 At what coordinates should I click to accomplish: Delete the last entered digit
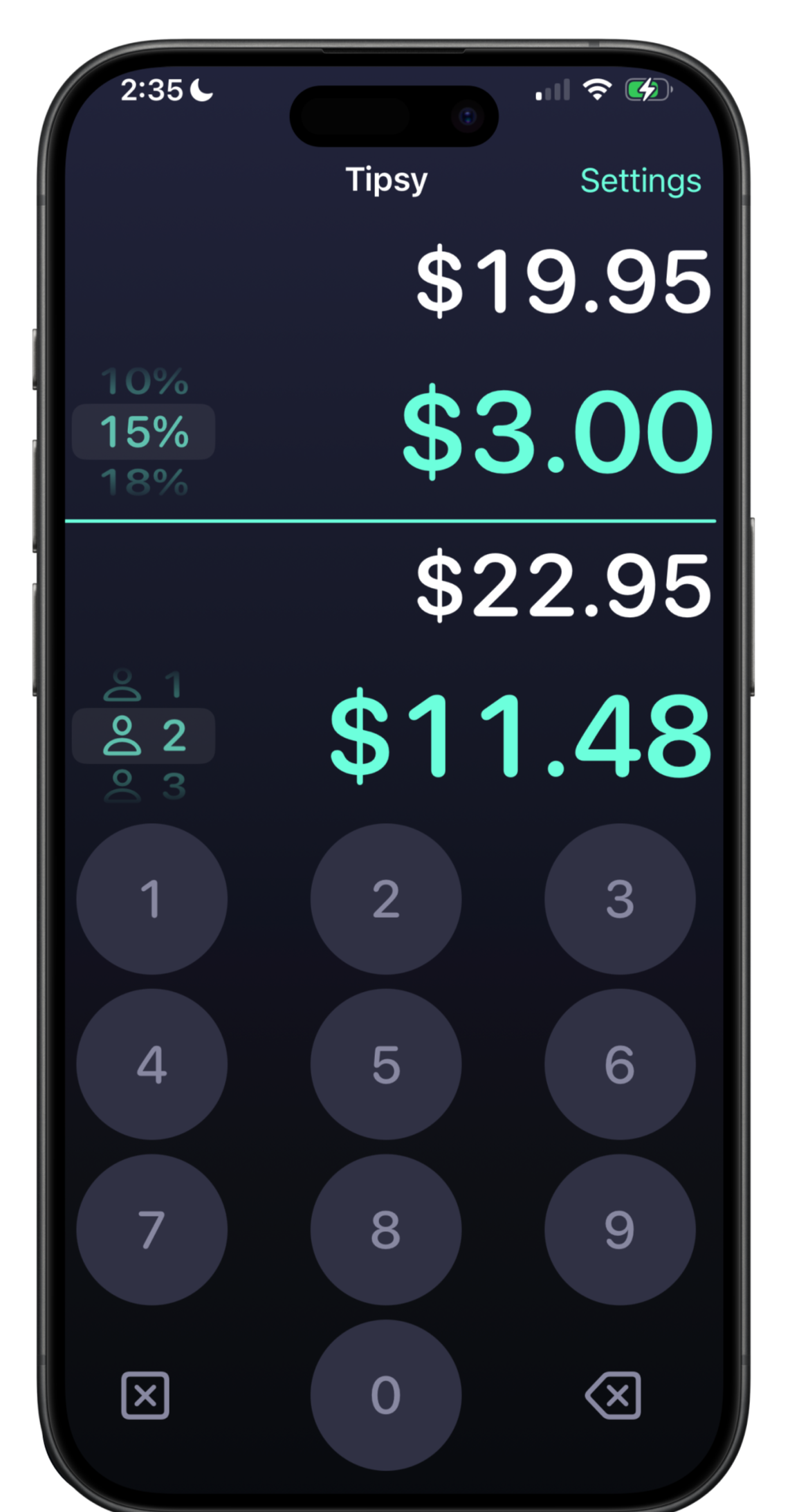[613, 1395]
